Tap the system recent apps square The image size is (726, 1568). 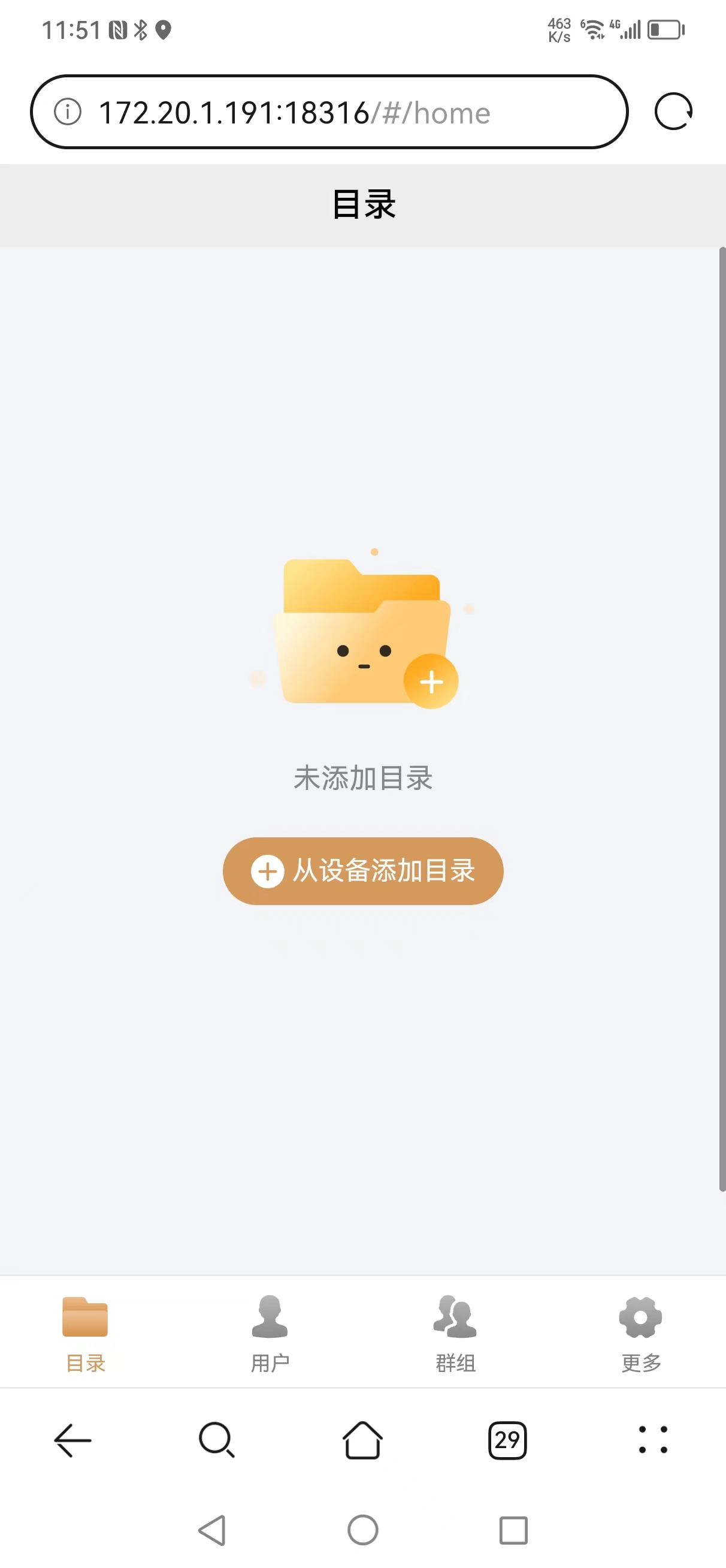pos(513,1530)
